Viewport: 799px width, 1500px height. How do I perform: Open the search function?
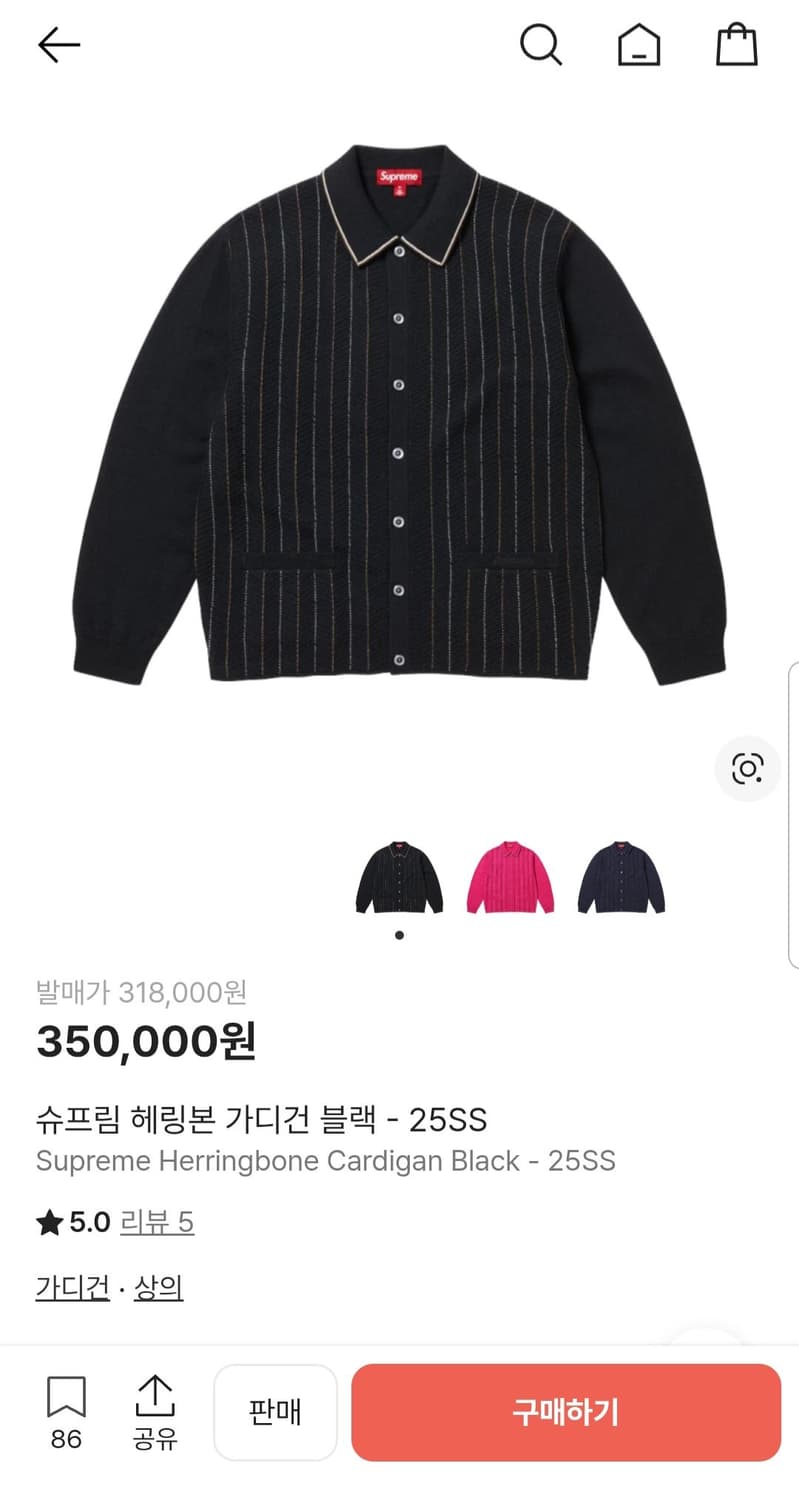542,44
